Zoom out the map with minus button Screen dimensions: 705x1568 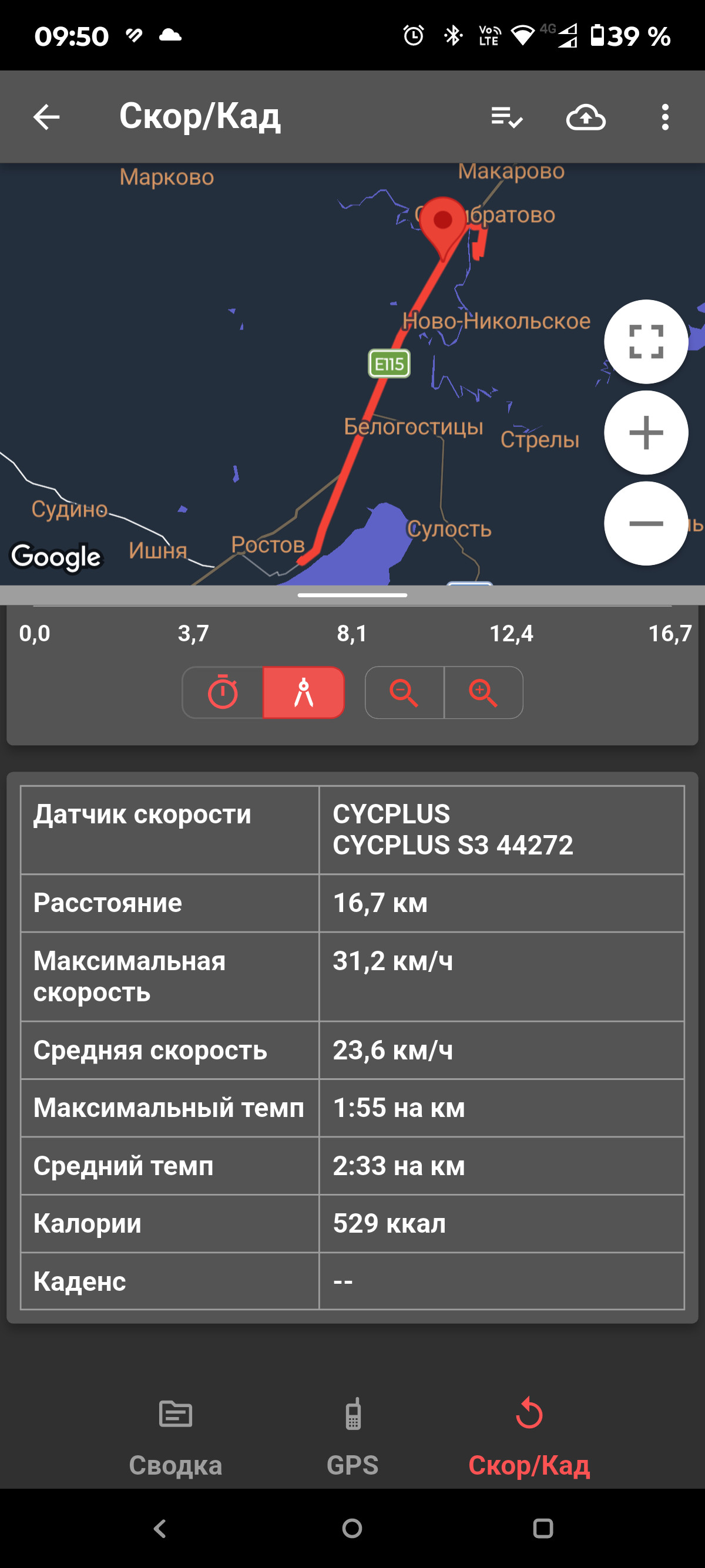(x=646, y=523)
